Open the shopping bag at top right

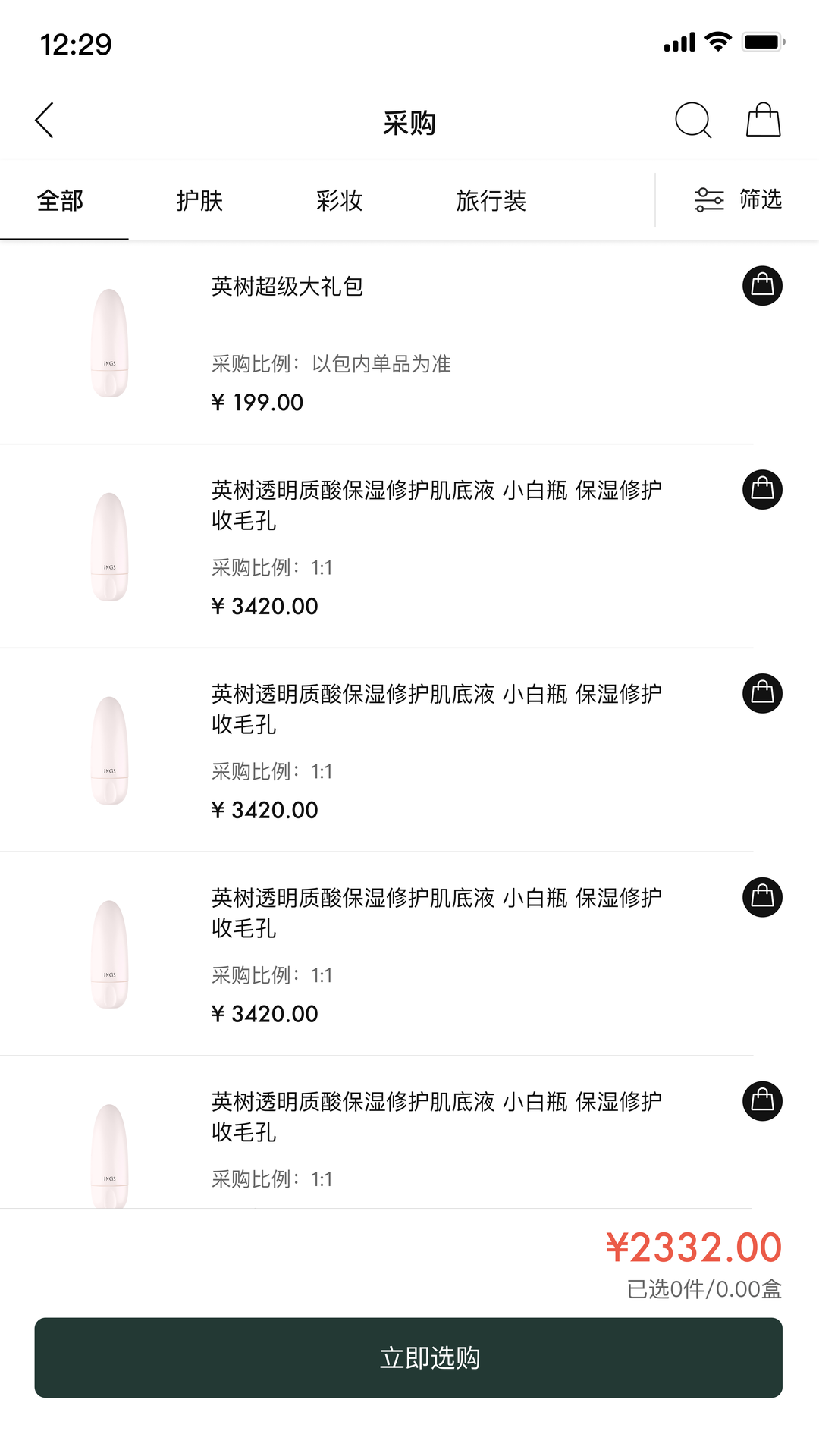[762, 121]
